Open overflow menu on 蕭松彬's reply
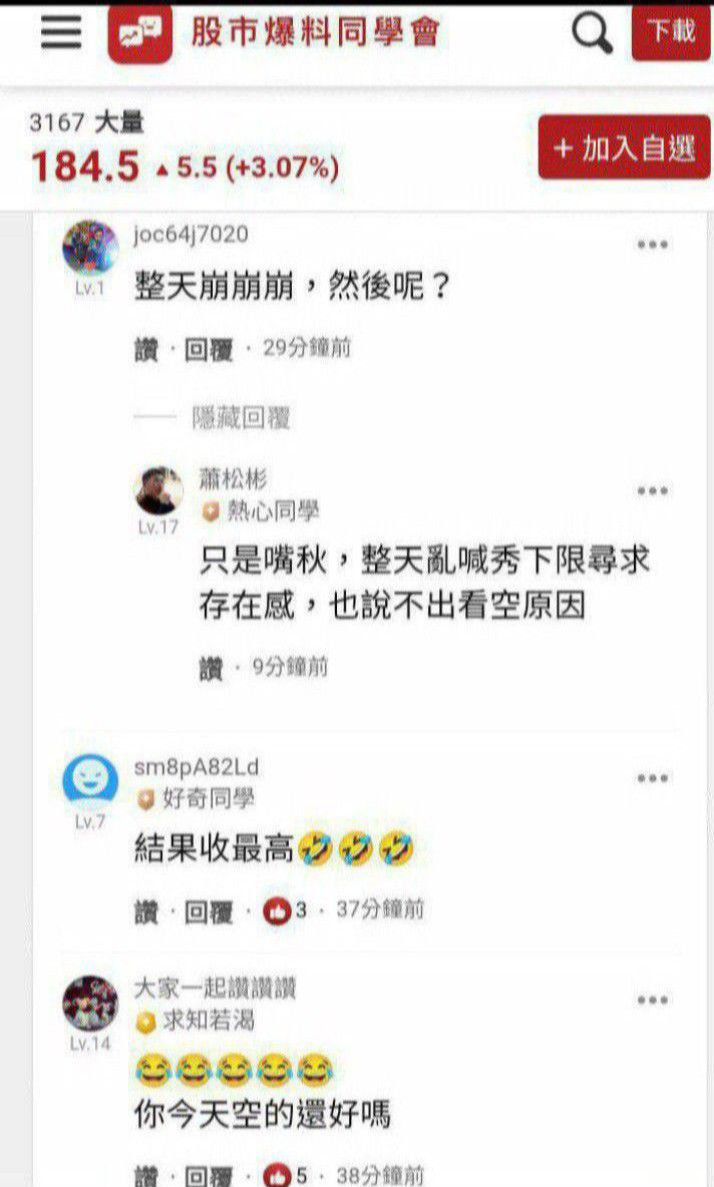Viewport: 714px width, 1187px height. [x=652, y=491]
